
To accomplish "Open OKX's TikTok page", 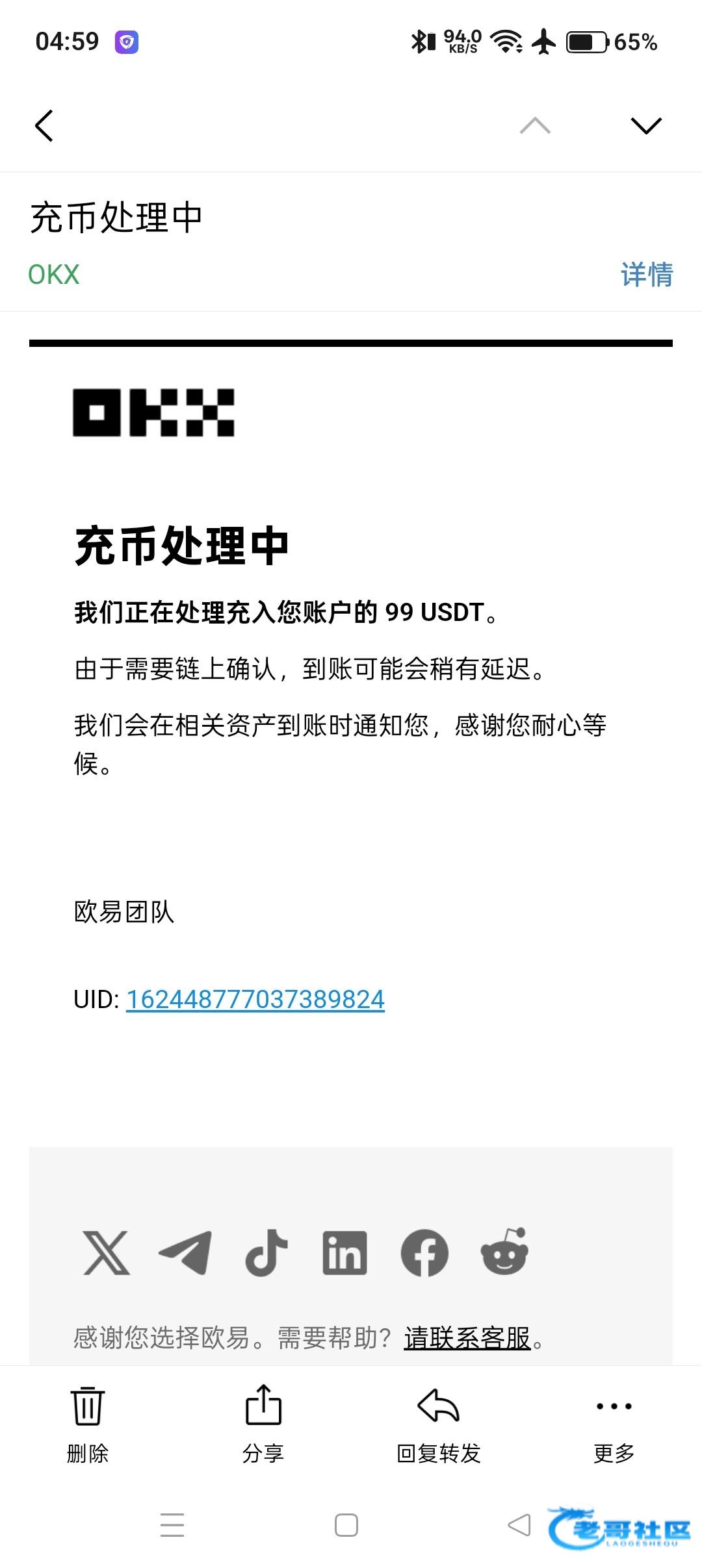I will pyautogui.click(x=266, y=1252).
